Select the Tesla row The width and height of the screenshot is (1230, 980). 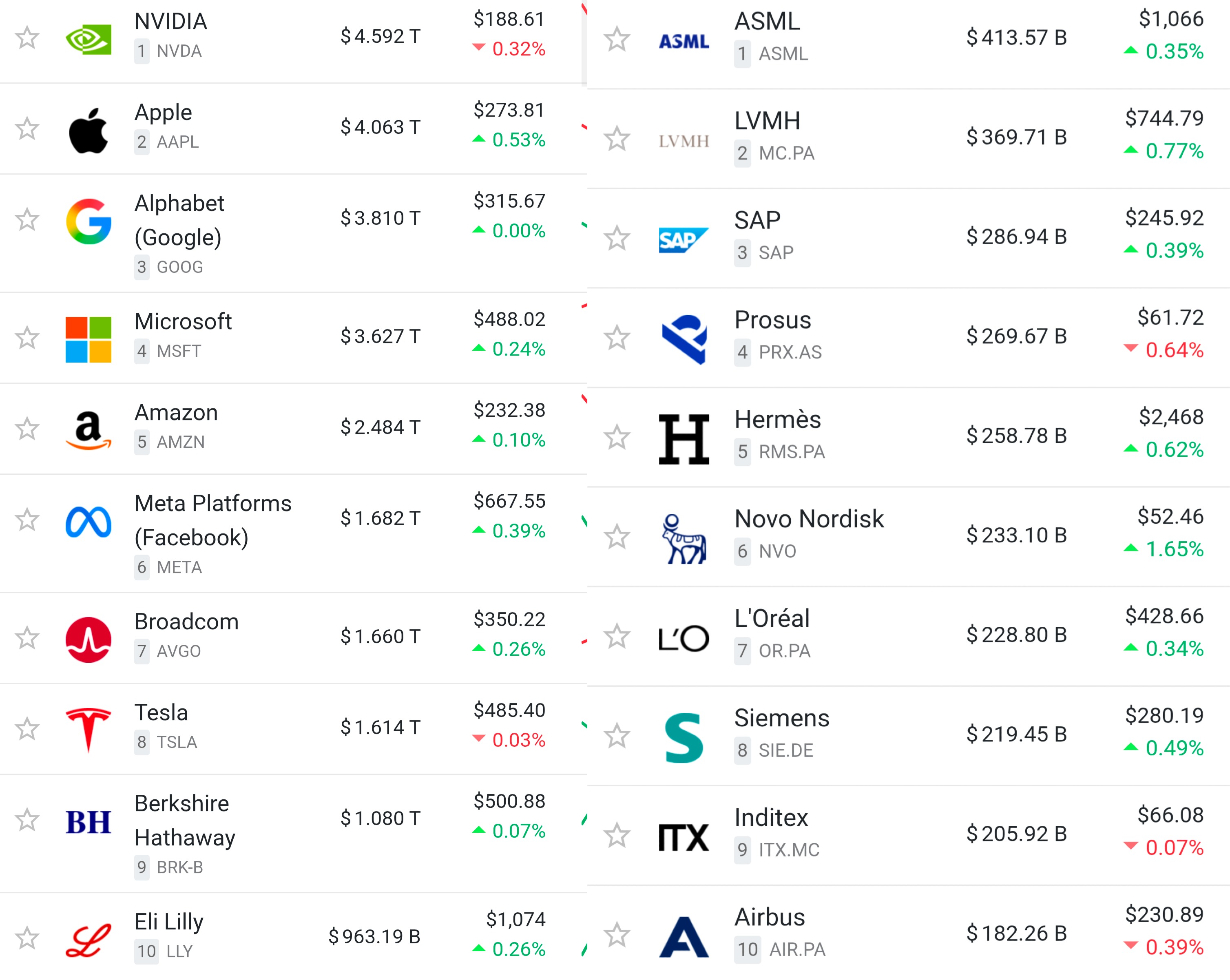coord(293,729)
